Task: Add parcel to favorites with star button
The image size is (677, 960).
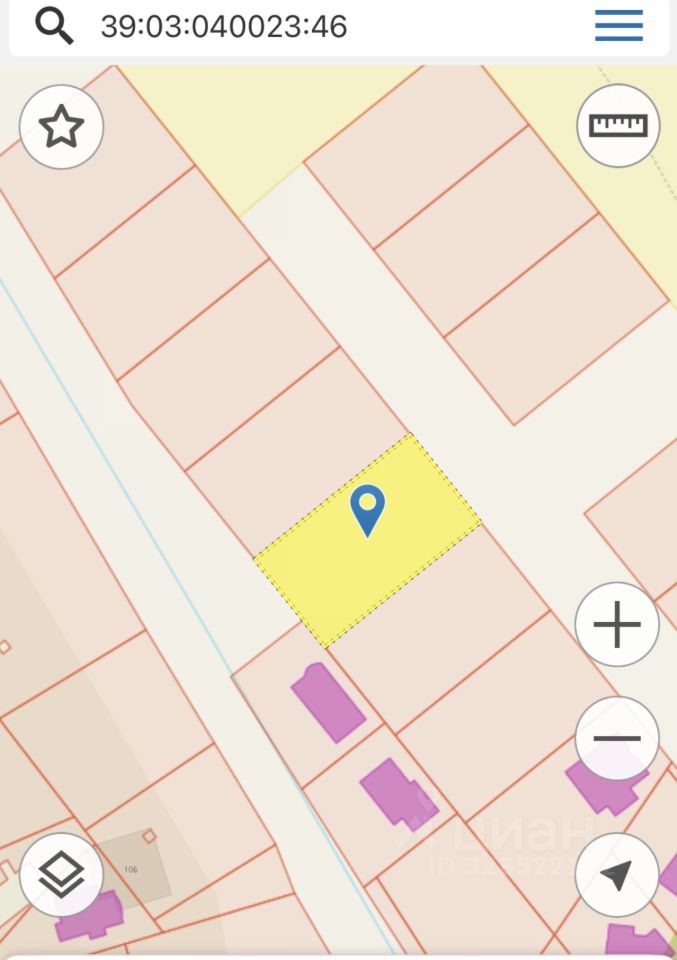Action: pos(61,127)
